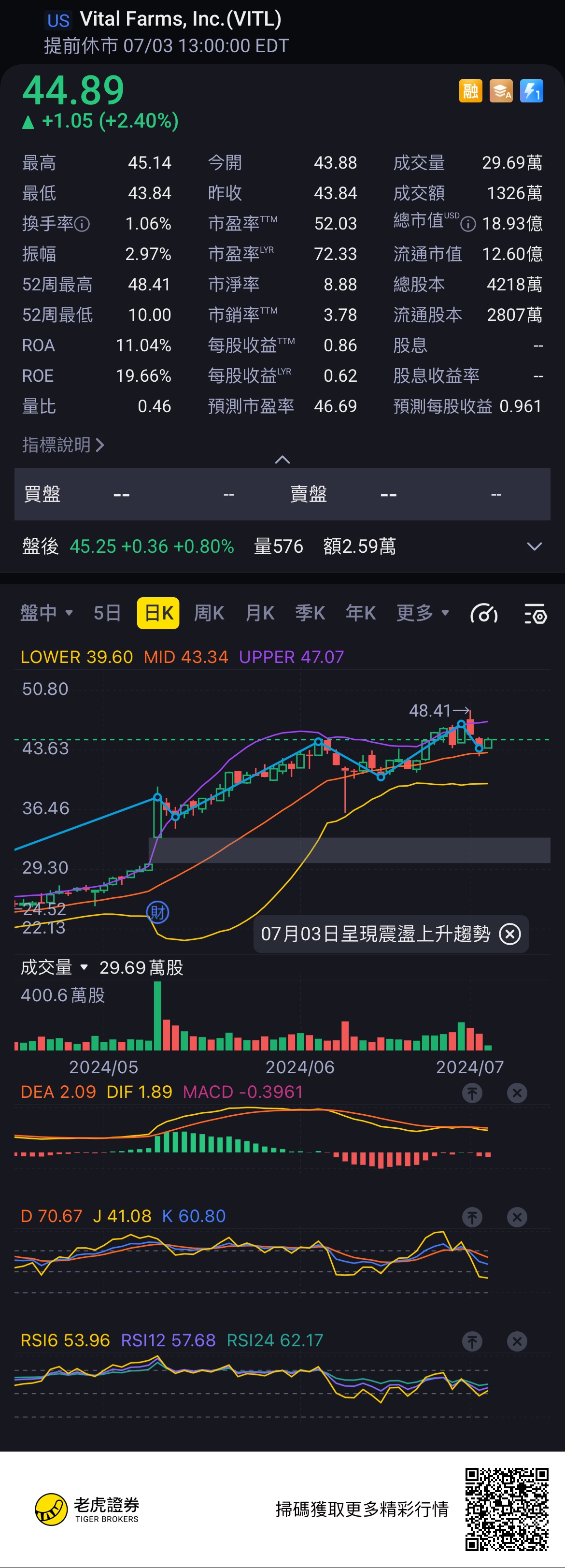
Task: Close the RSI indicator panel
Action: [x=517, y=1341]
